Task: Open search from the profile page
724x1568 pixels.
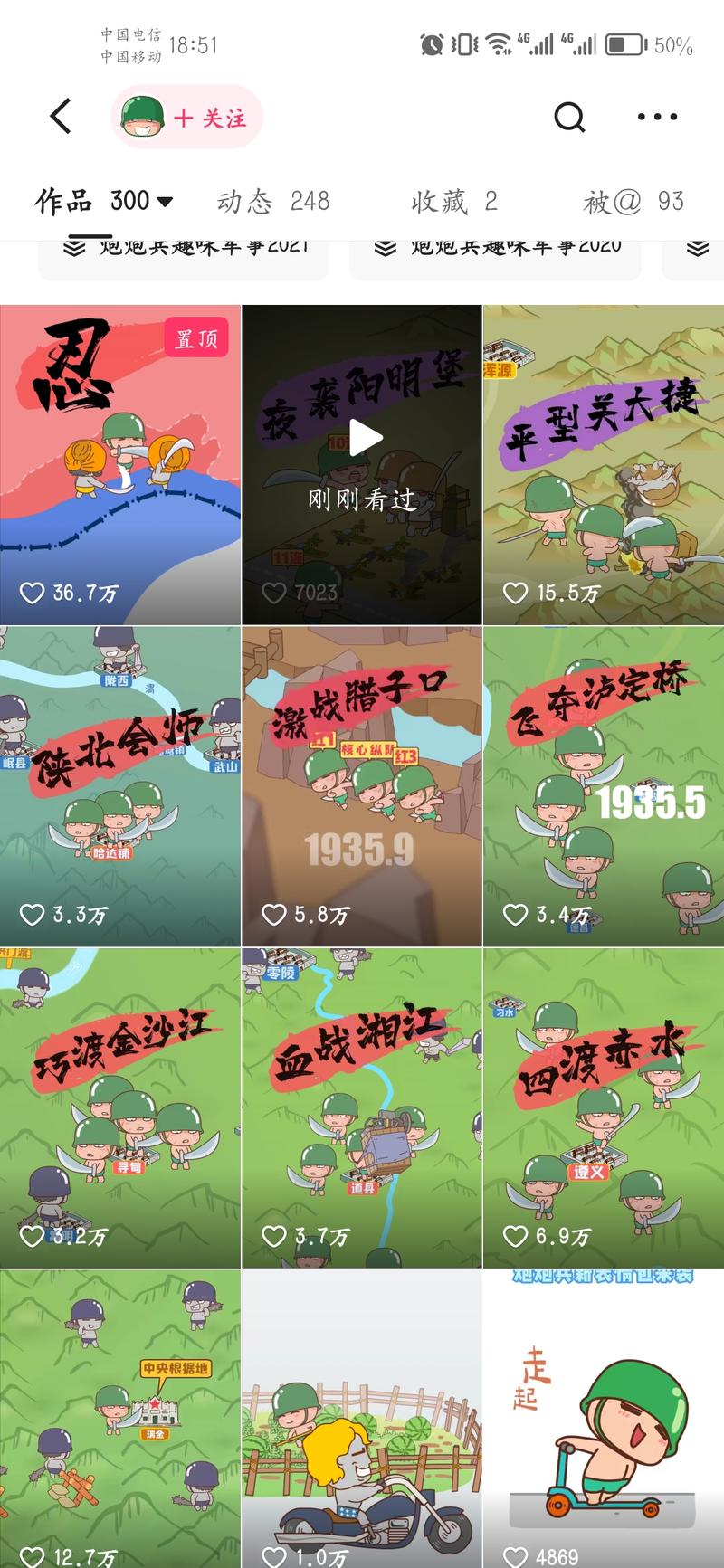Action: click(568, 116)
